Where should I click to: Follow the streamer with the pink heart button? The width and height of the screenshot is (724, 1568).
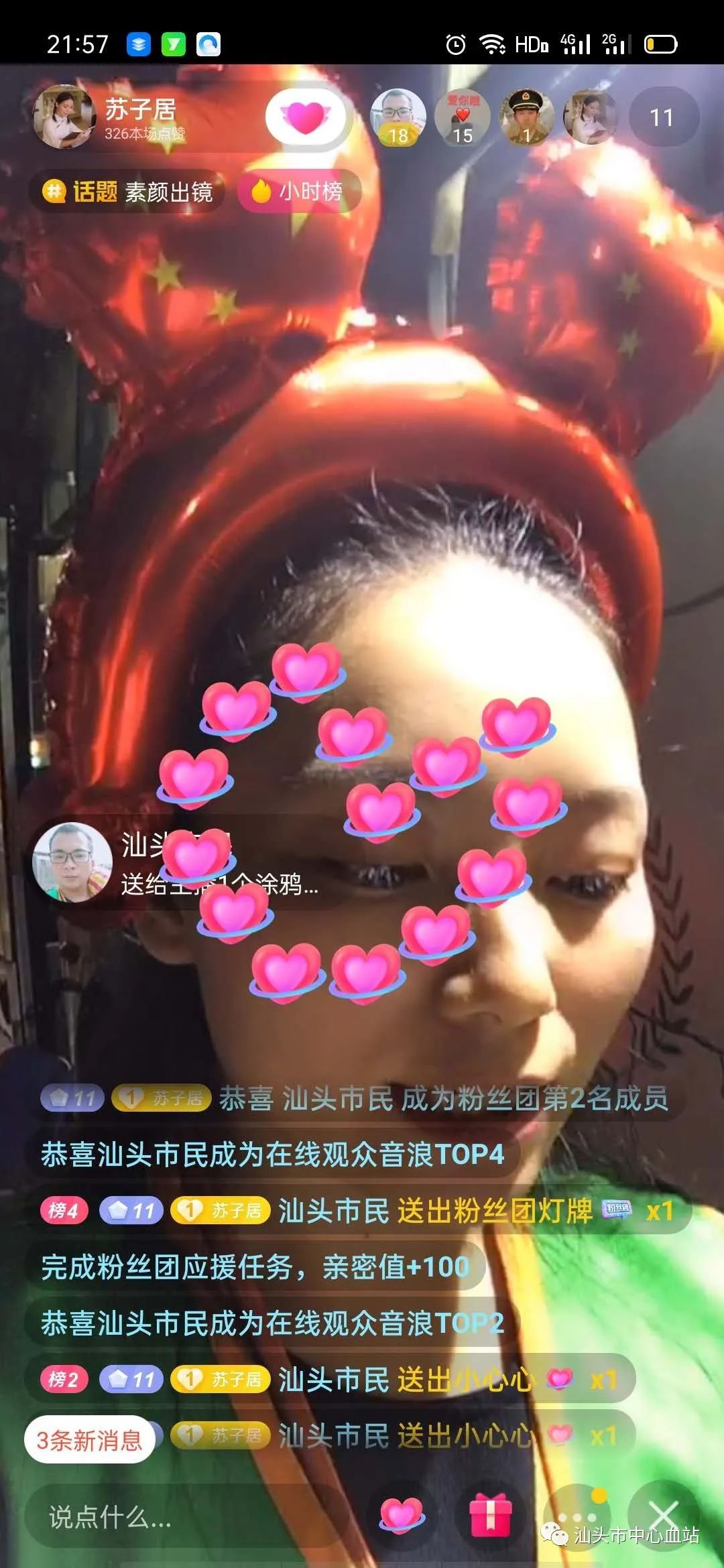click(x=306, y=118)
